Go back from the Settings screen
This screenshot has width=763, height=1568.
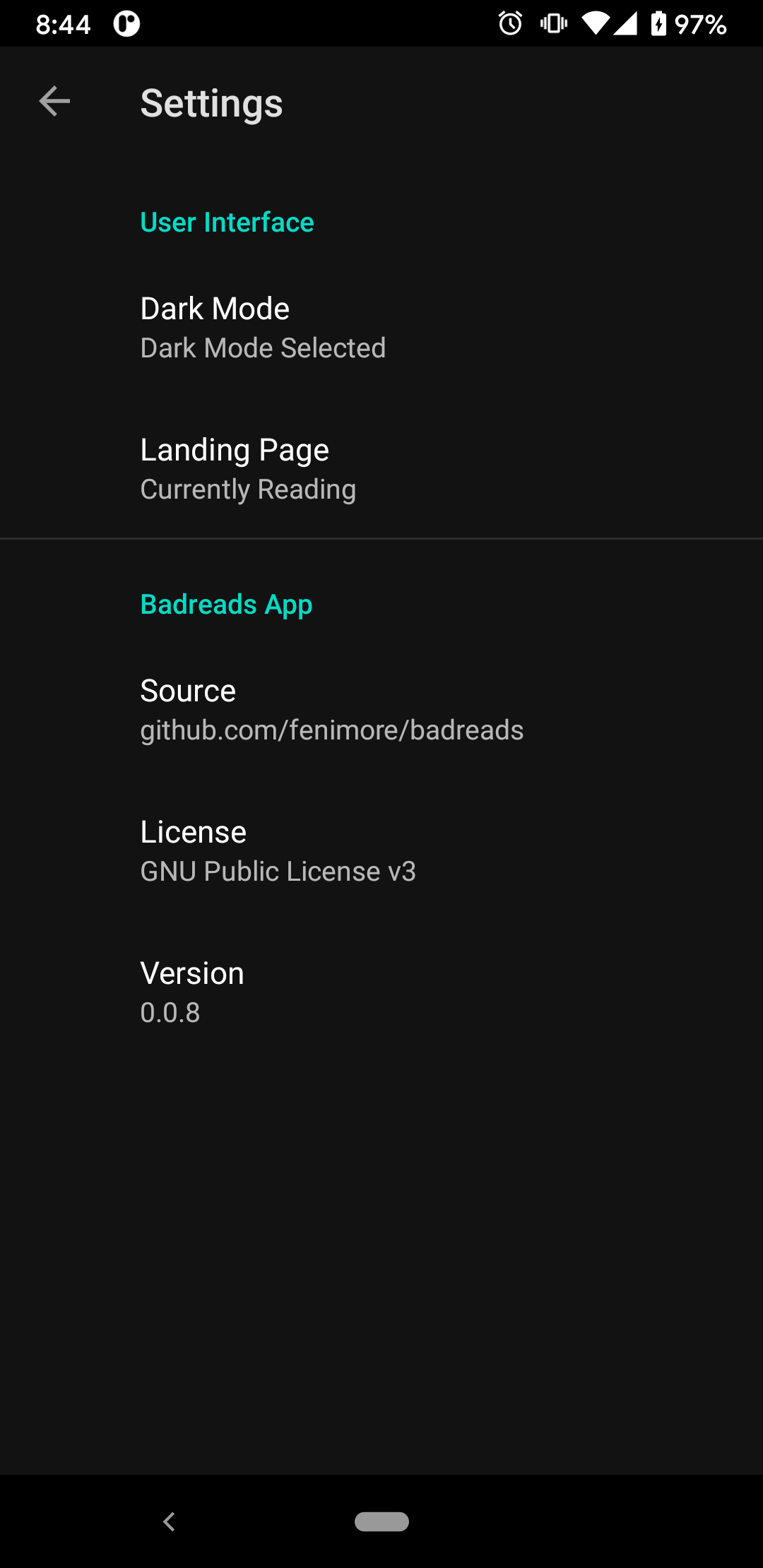pyautogui.click(x=54, y=102)
